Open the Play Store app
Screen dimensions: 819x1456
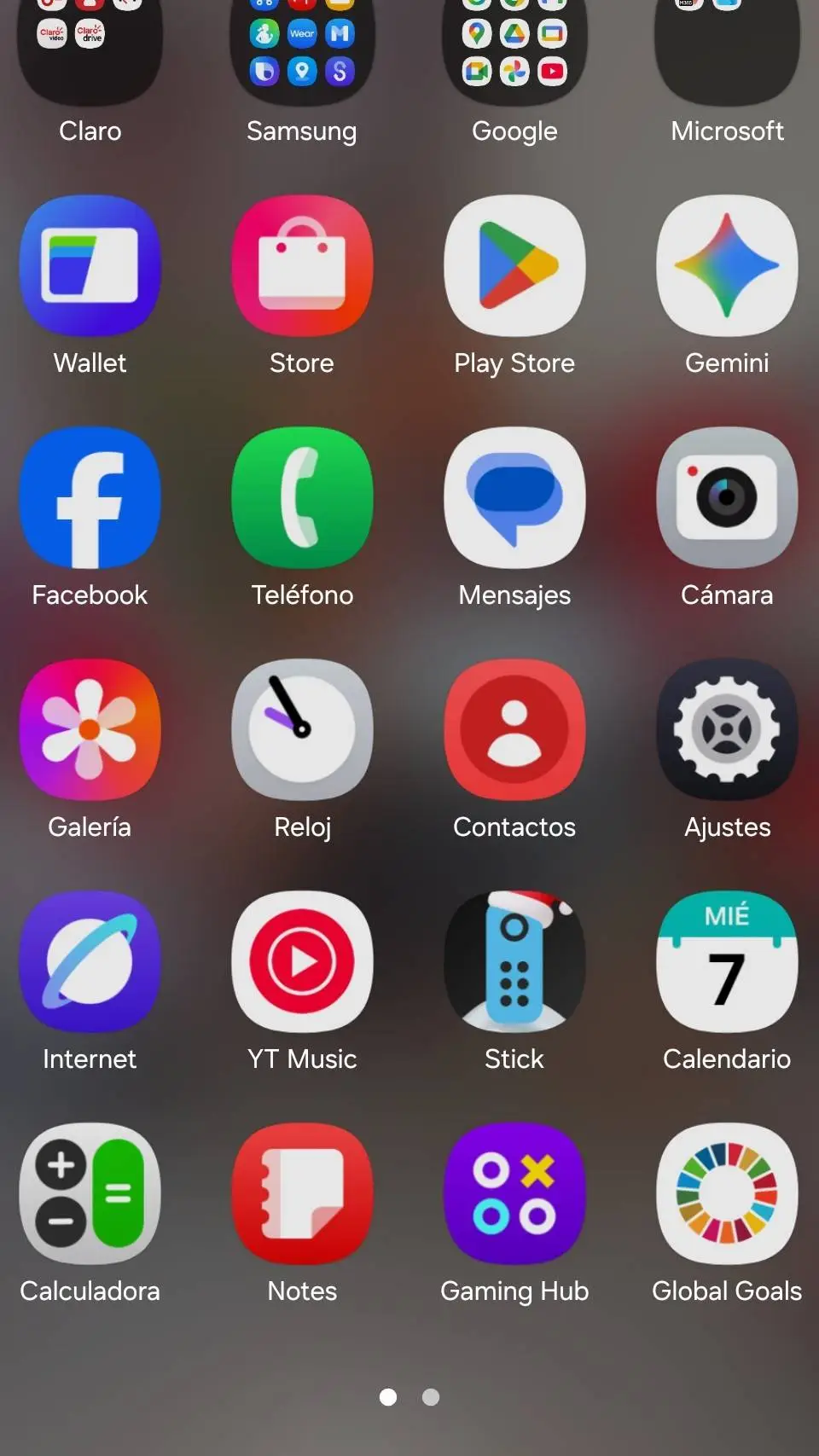coord(514,264)
